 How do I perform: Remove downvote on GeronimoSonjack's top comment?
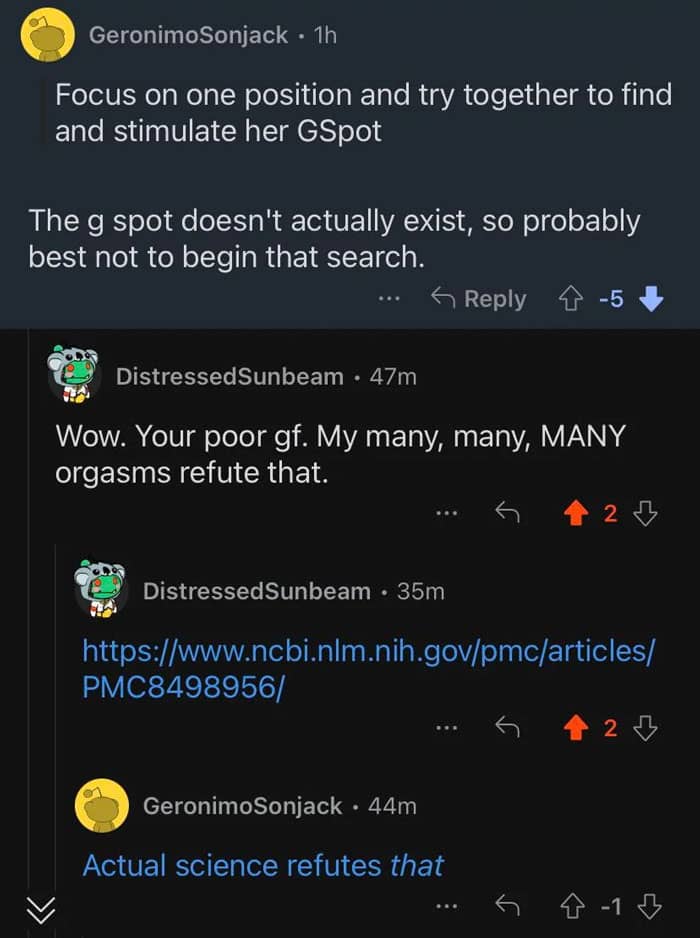coord(651,299)
